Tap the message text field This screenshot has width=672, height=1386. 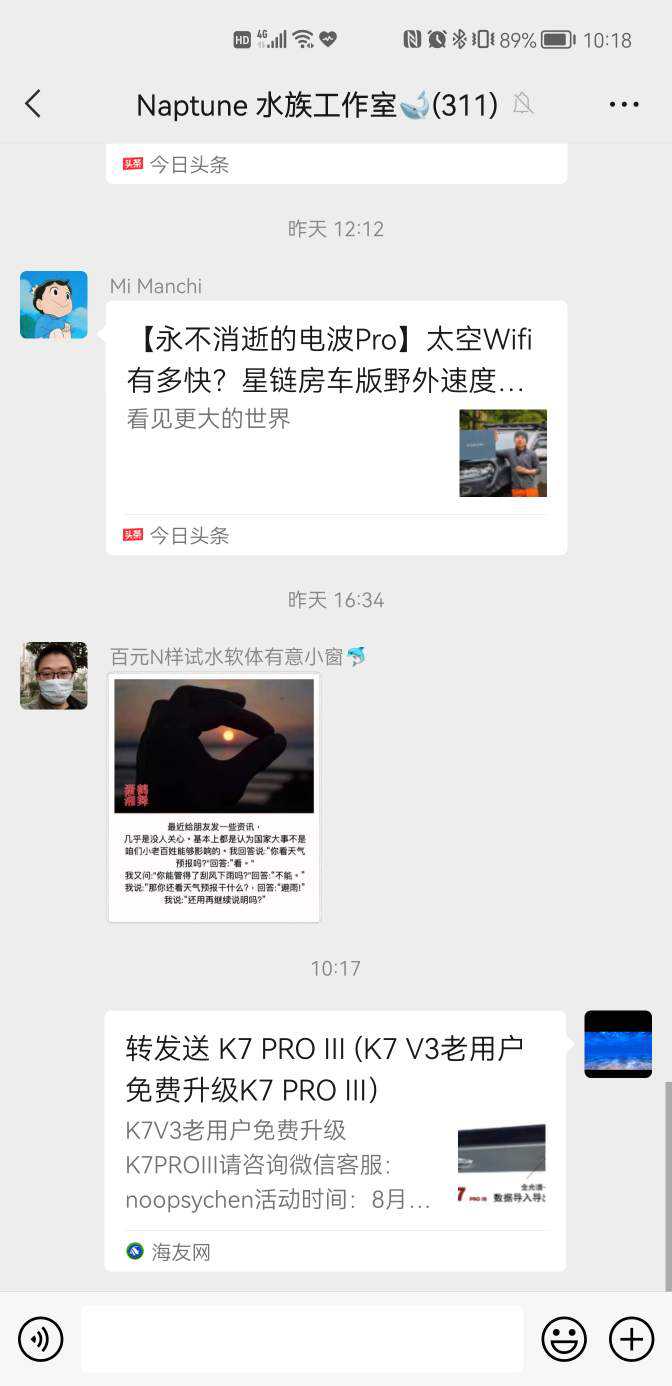click(302, 1339)
